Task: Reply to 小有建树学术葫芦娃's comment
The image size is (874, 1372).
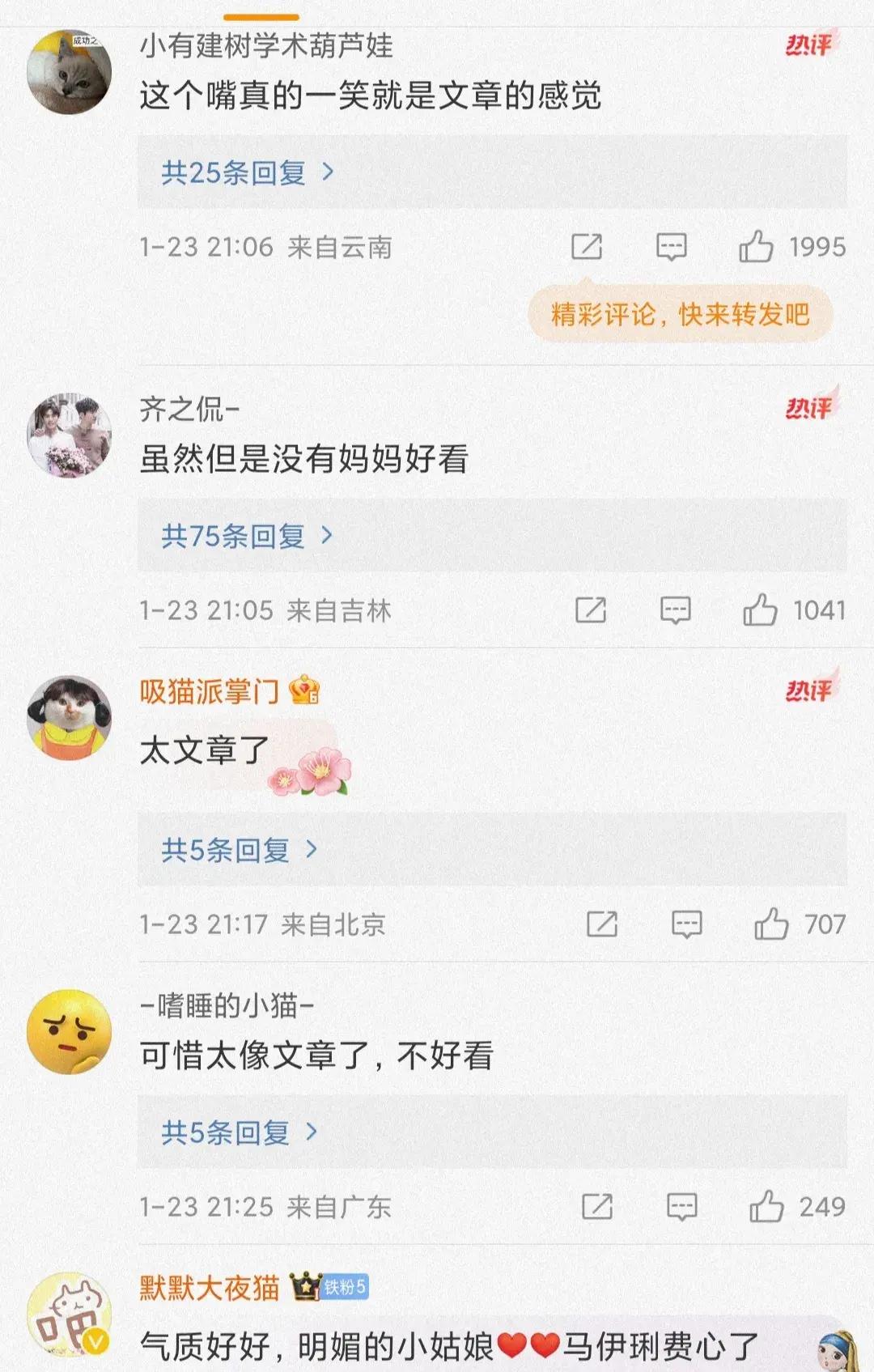Action: point(671,247)
